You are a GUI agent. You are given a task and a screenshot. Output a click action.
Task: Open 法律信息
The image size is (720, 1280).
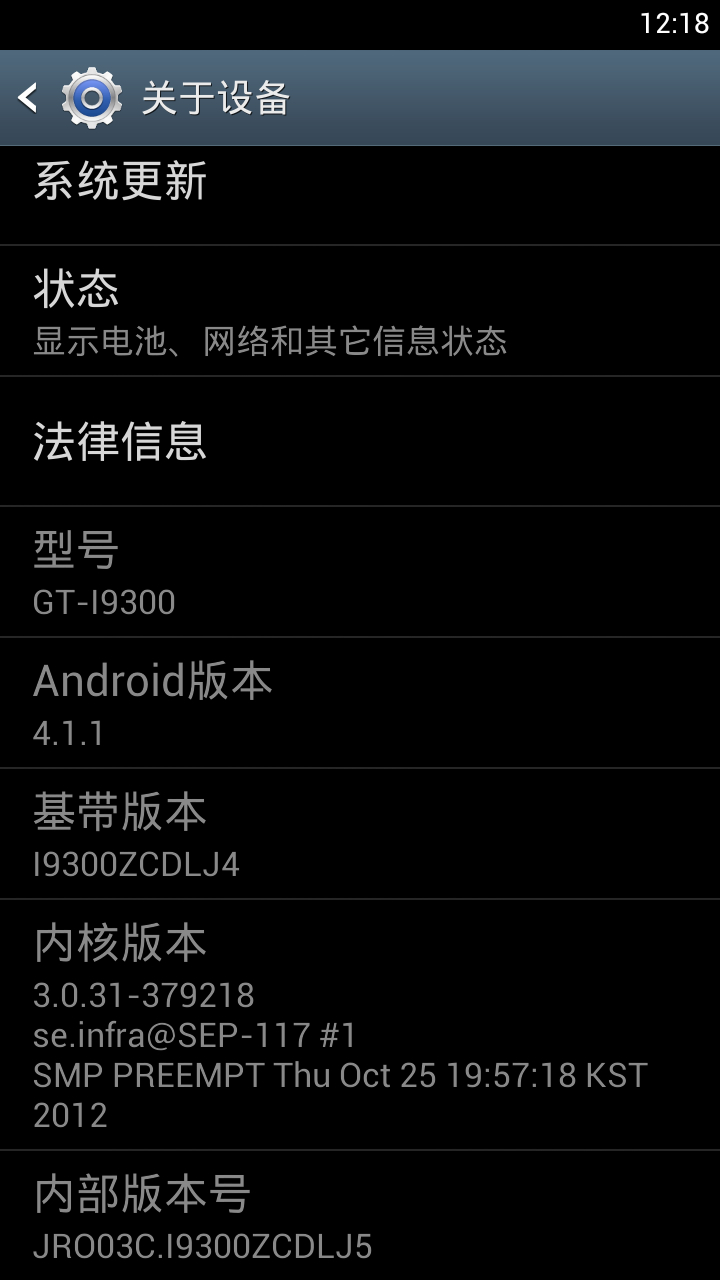pos(360,441)
